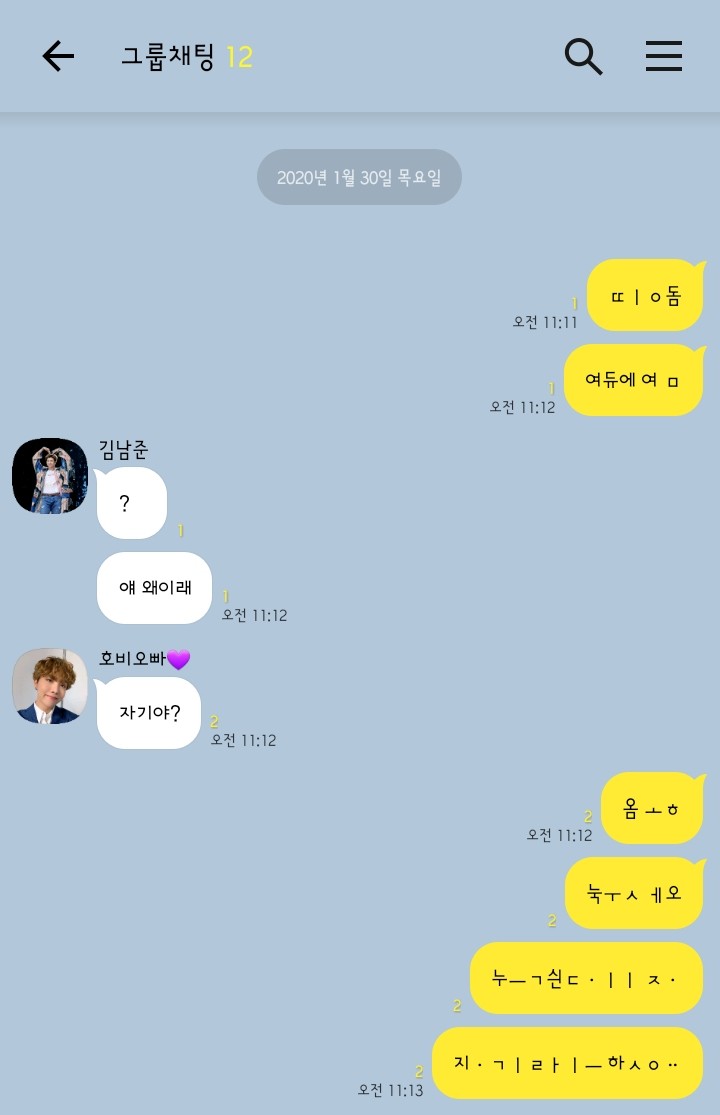This screenshot has height=1115, width=720.
Task: Open the chat room hamburger menu
Action: [663, 57]
